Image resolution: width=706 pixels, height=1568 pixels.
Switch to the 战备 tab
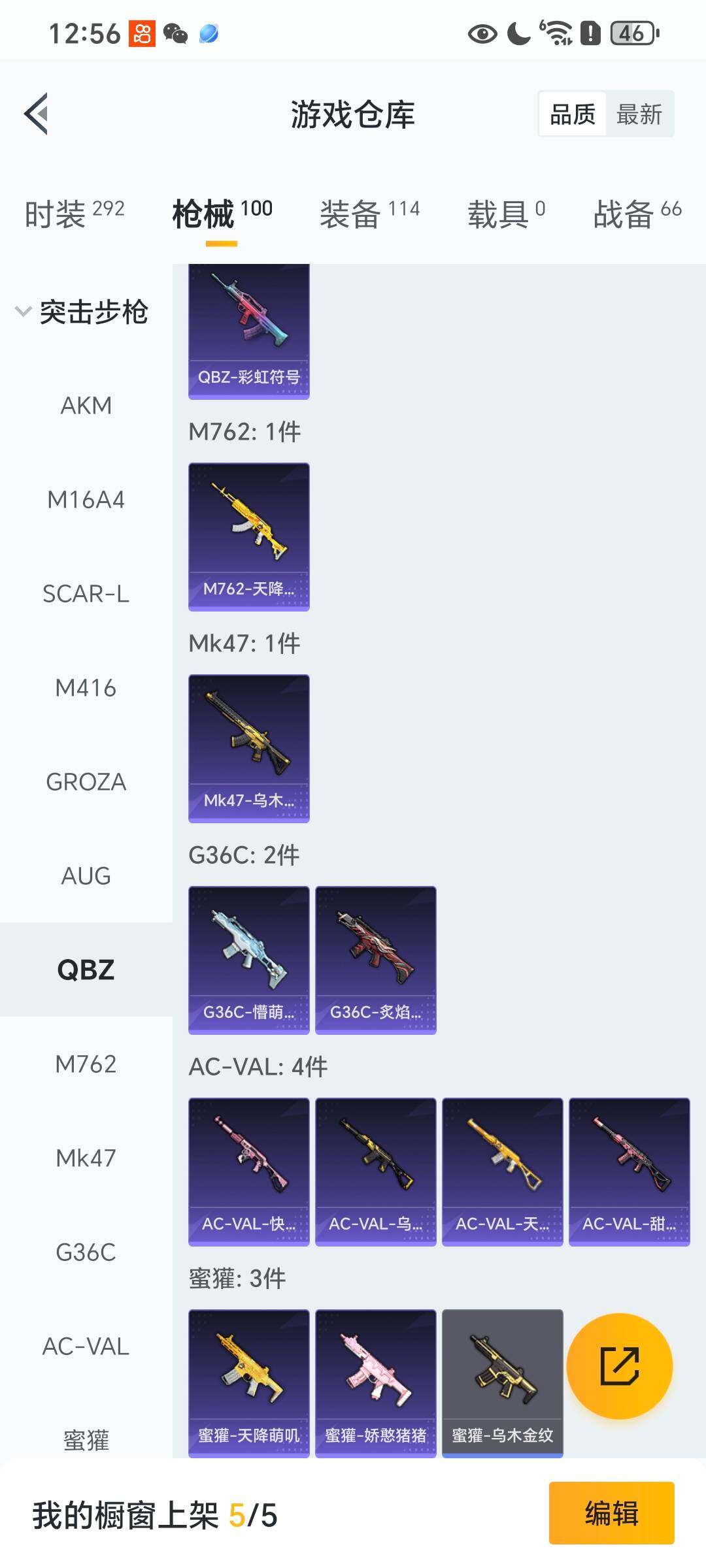point(637,214)
